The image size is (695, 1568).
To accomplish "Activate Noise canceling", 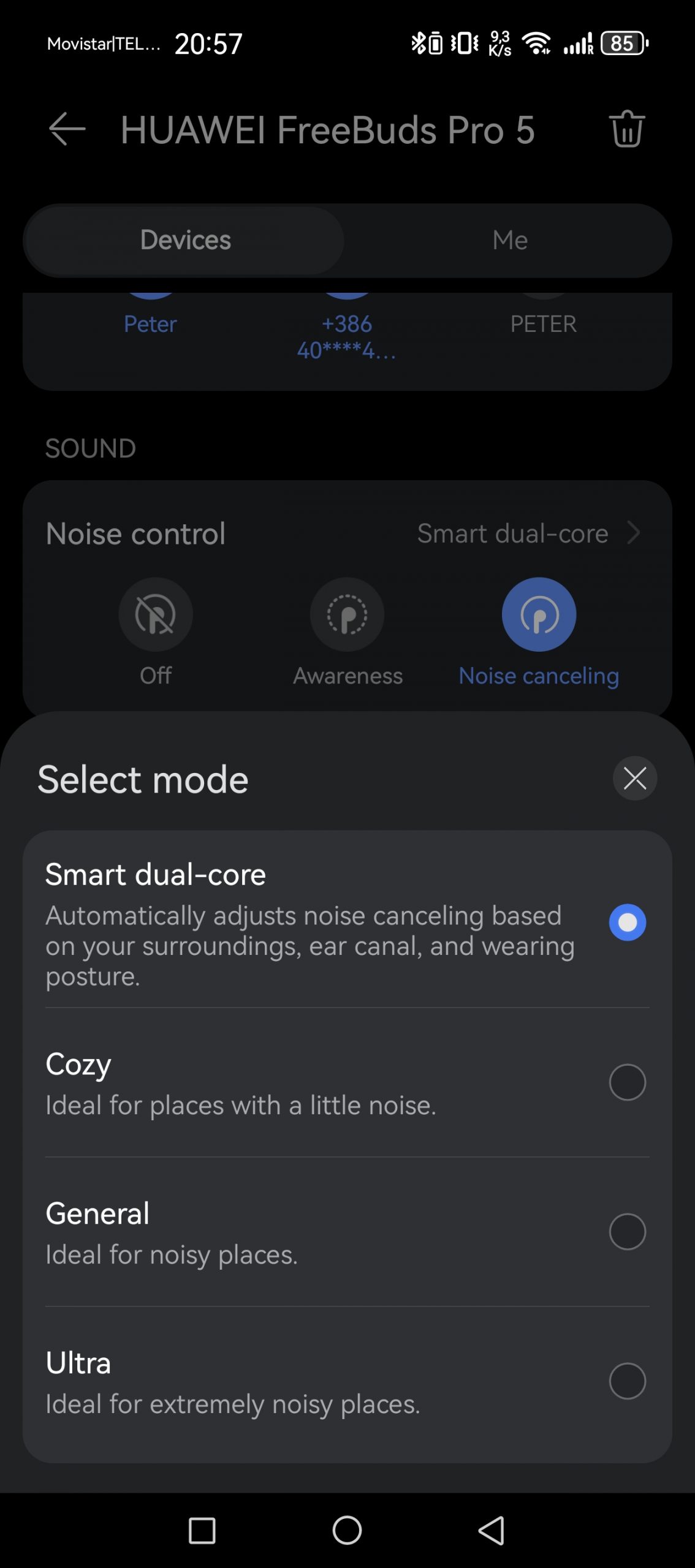I will (x=539, y=616).
